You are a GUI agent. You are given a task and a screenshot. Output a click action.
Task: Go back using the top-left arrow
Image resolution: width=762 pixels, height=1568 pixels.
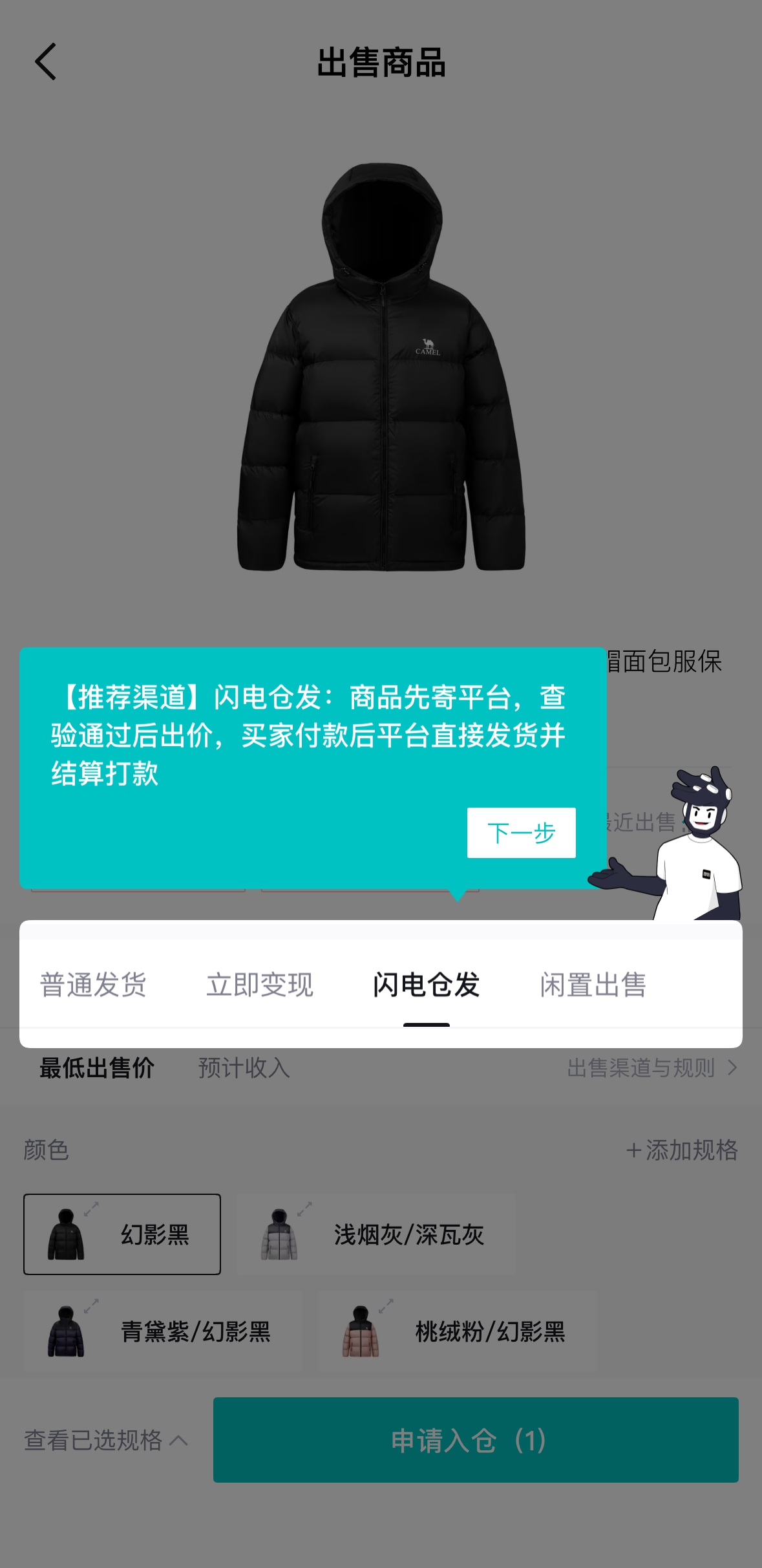[x=45, y=62]
